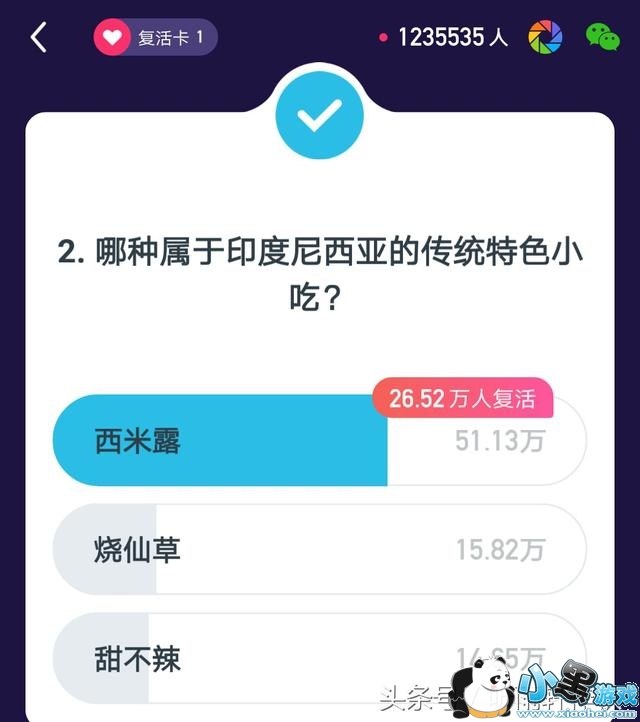Choose the answer 烧仙草
Screen dimensions: 640x722
pos(318,549)
